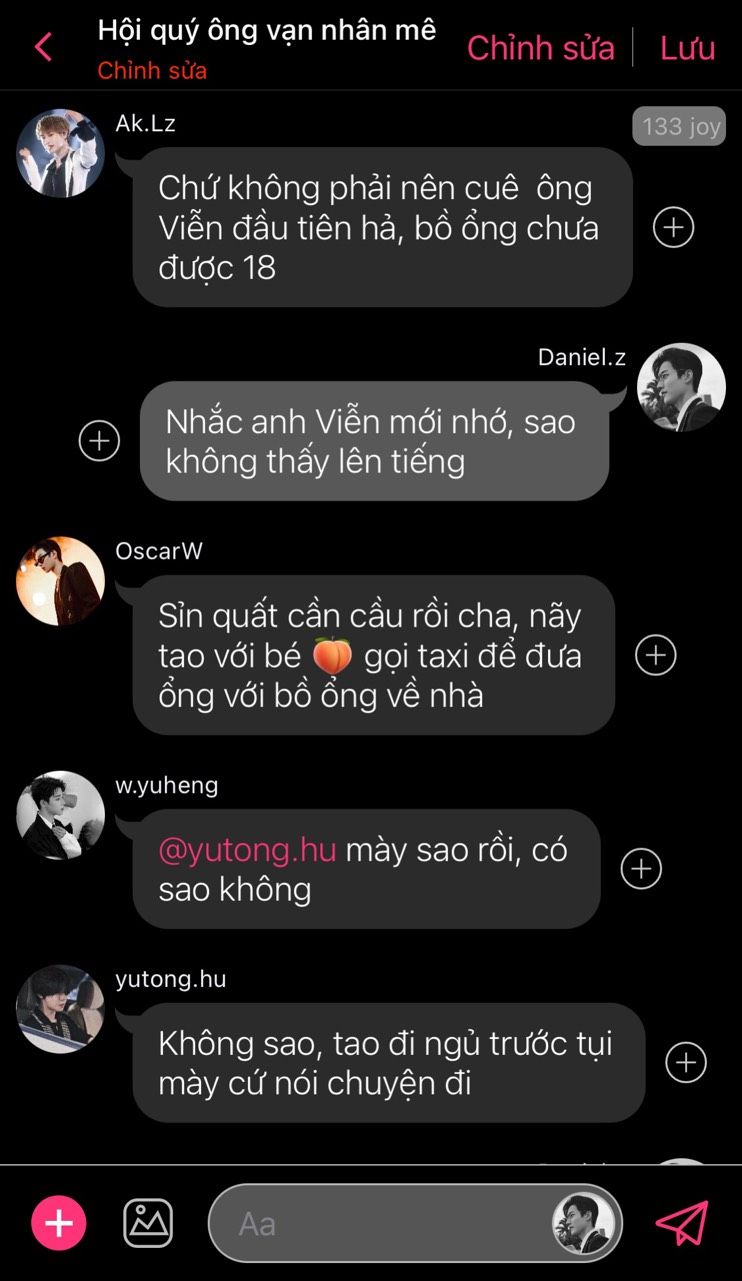Image resolution: width=742 pixels, height=1281 pixels.
Task: Open the image picker icon
Action: click(x=148, y=1223)
